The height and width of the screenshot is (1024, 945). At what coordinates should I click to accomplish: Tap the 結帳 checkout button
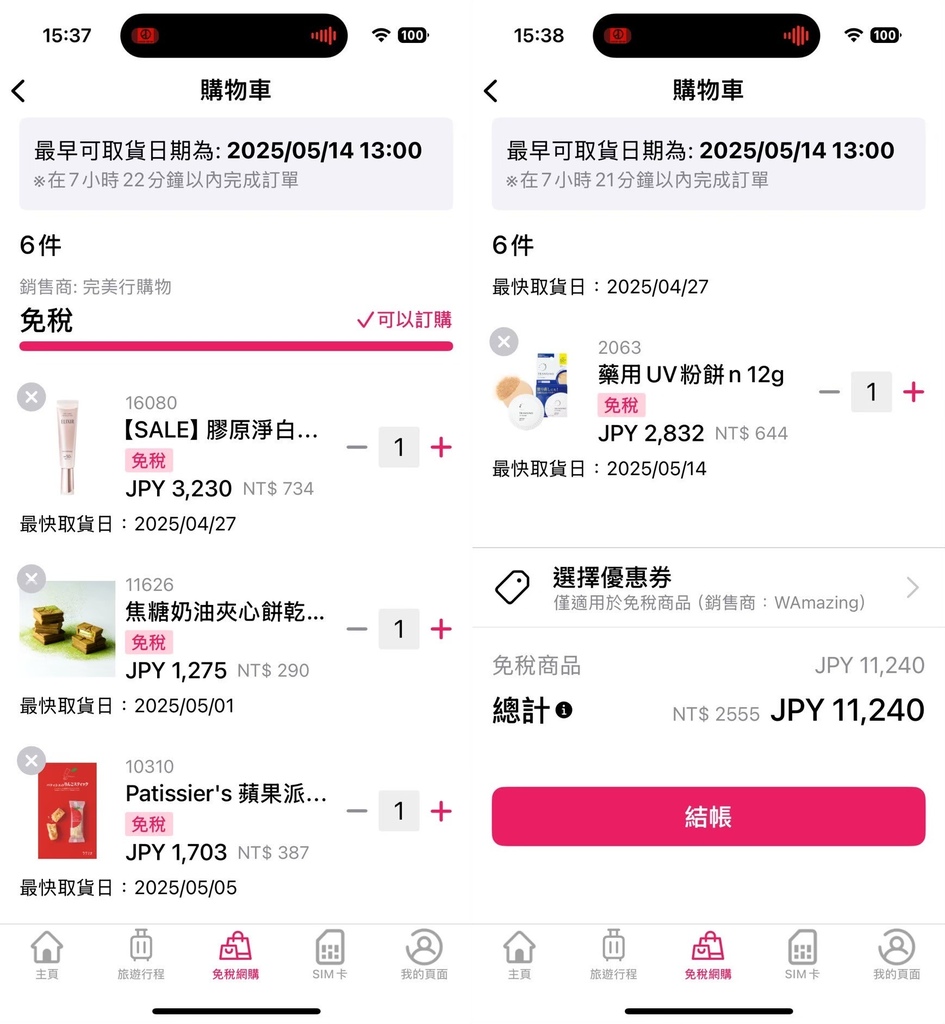[x=708, y=817]
